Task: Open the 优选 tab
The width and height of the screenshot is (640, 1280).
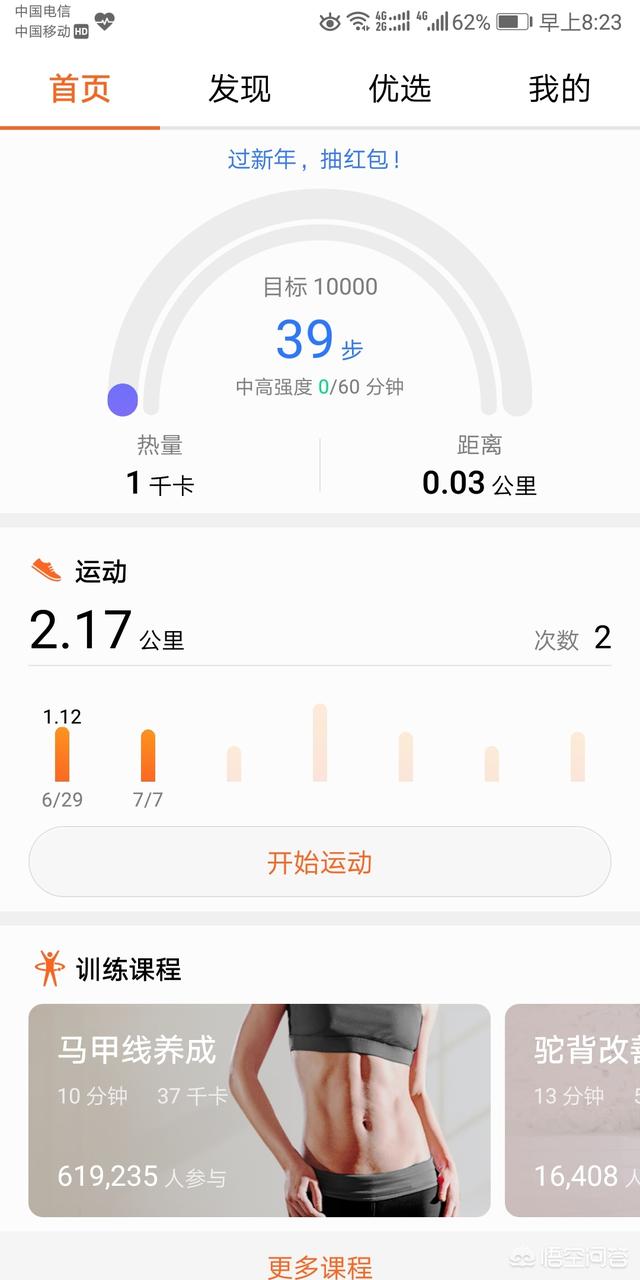Action: [400, 90]
